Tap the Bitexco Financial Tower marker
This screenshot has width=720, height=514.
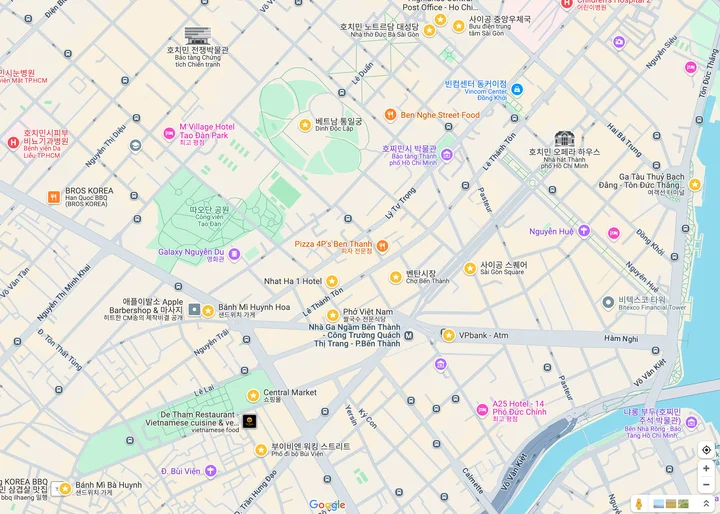[608, 301]
